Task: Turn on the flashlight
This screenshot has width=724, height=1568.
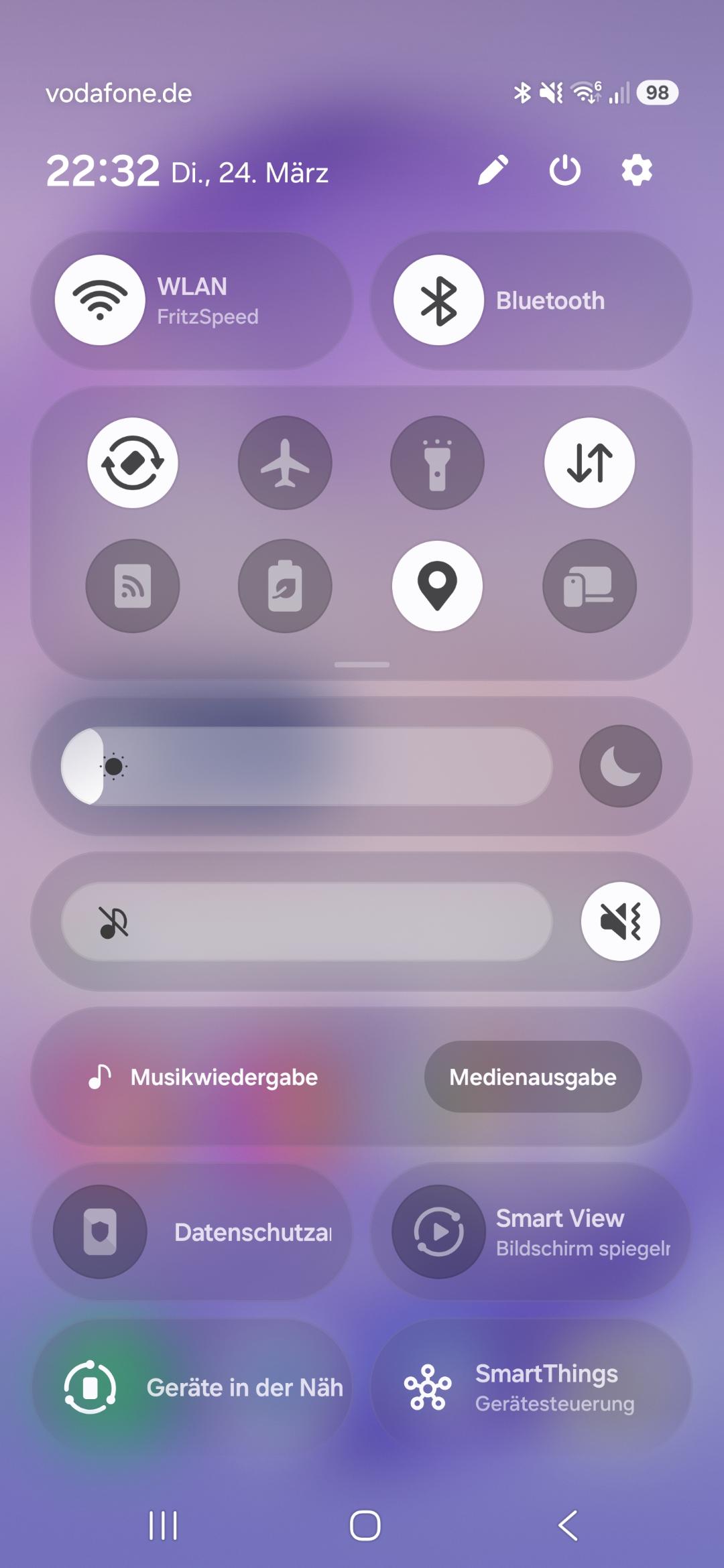Action: (437, 463)
